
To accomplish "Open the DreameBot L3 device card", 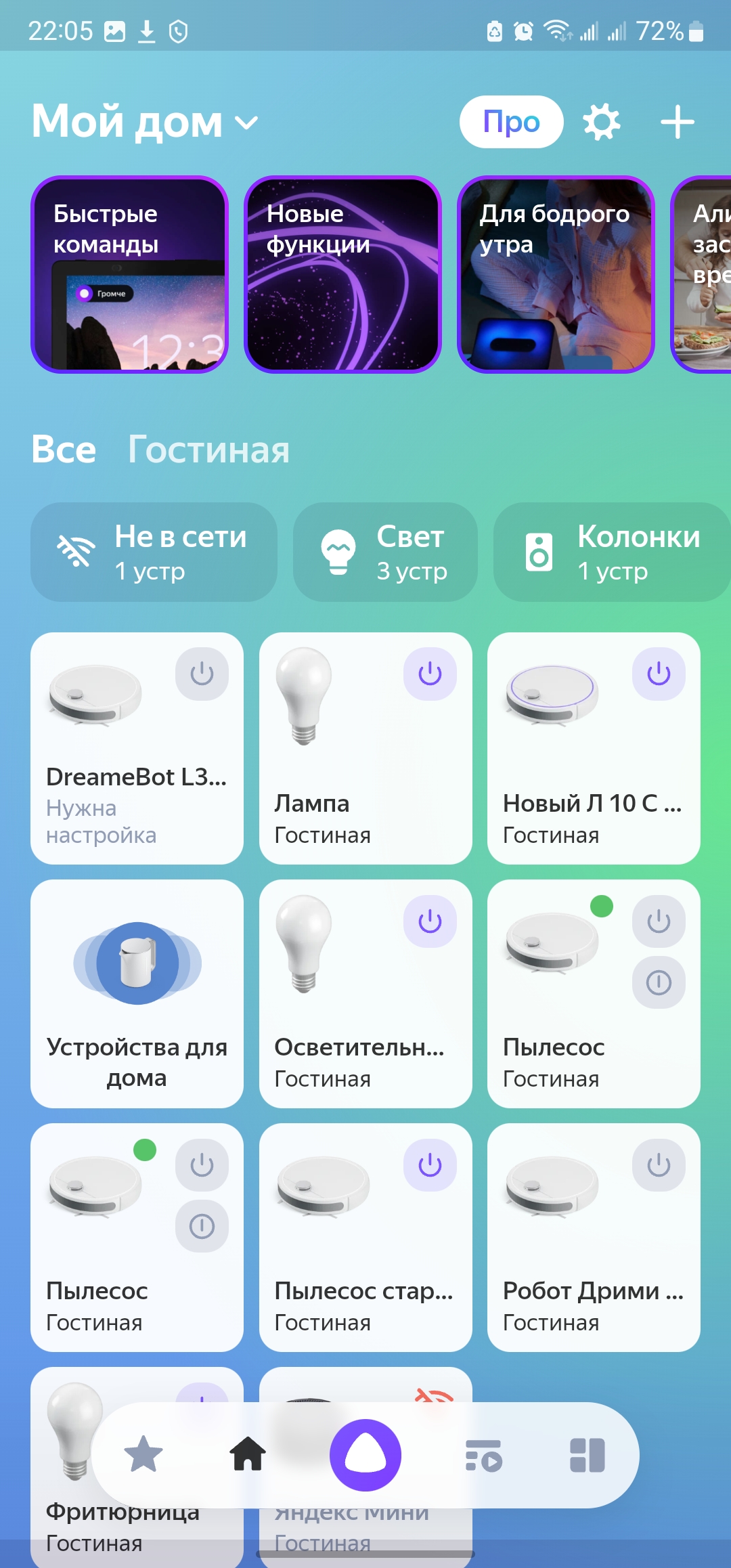I will tap(137, 779).
